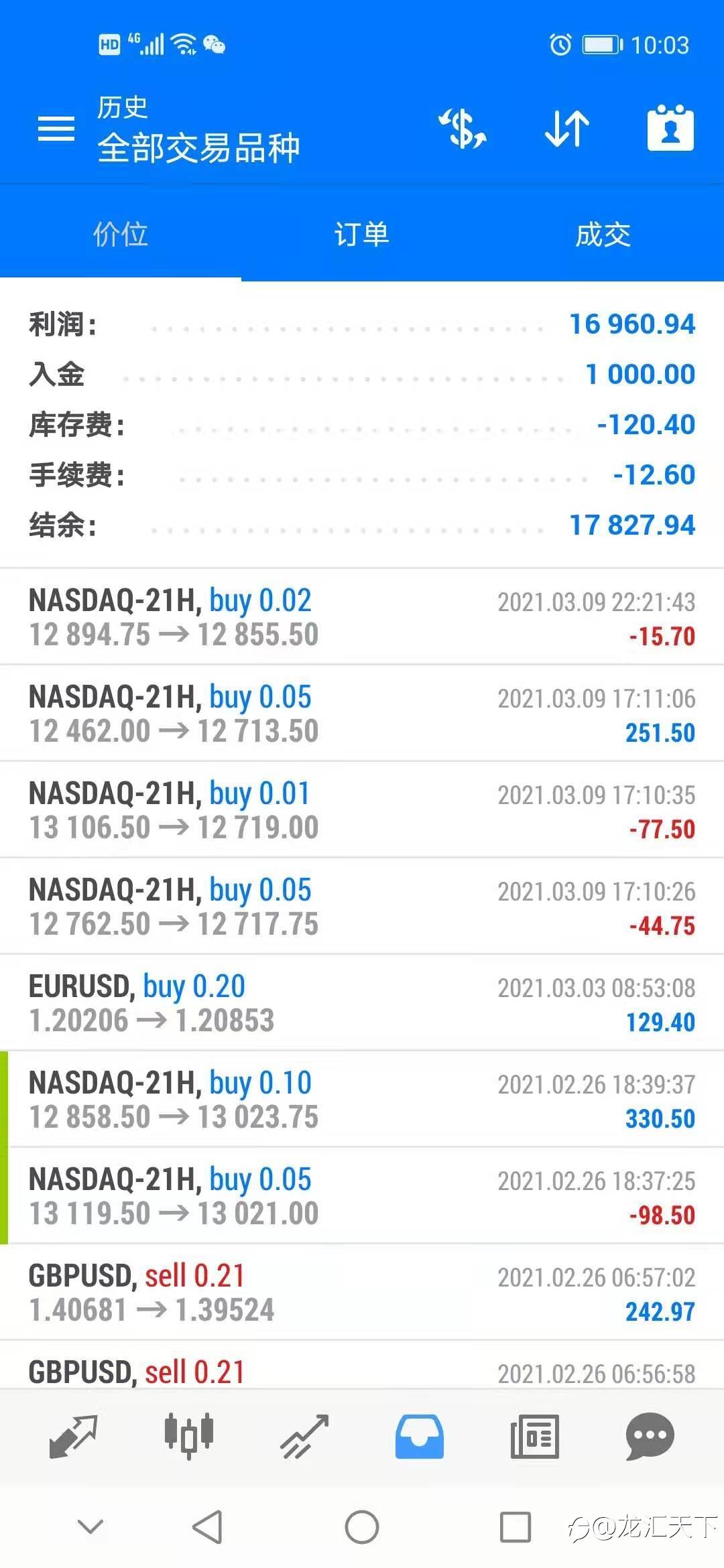Screen dimensions: 724x1568
Task: Open NASDAQ-21H trade with 251.50 profit
Action: 362,714
